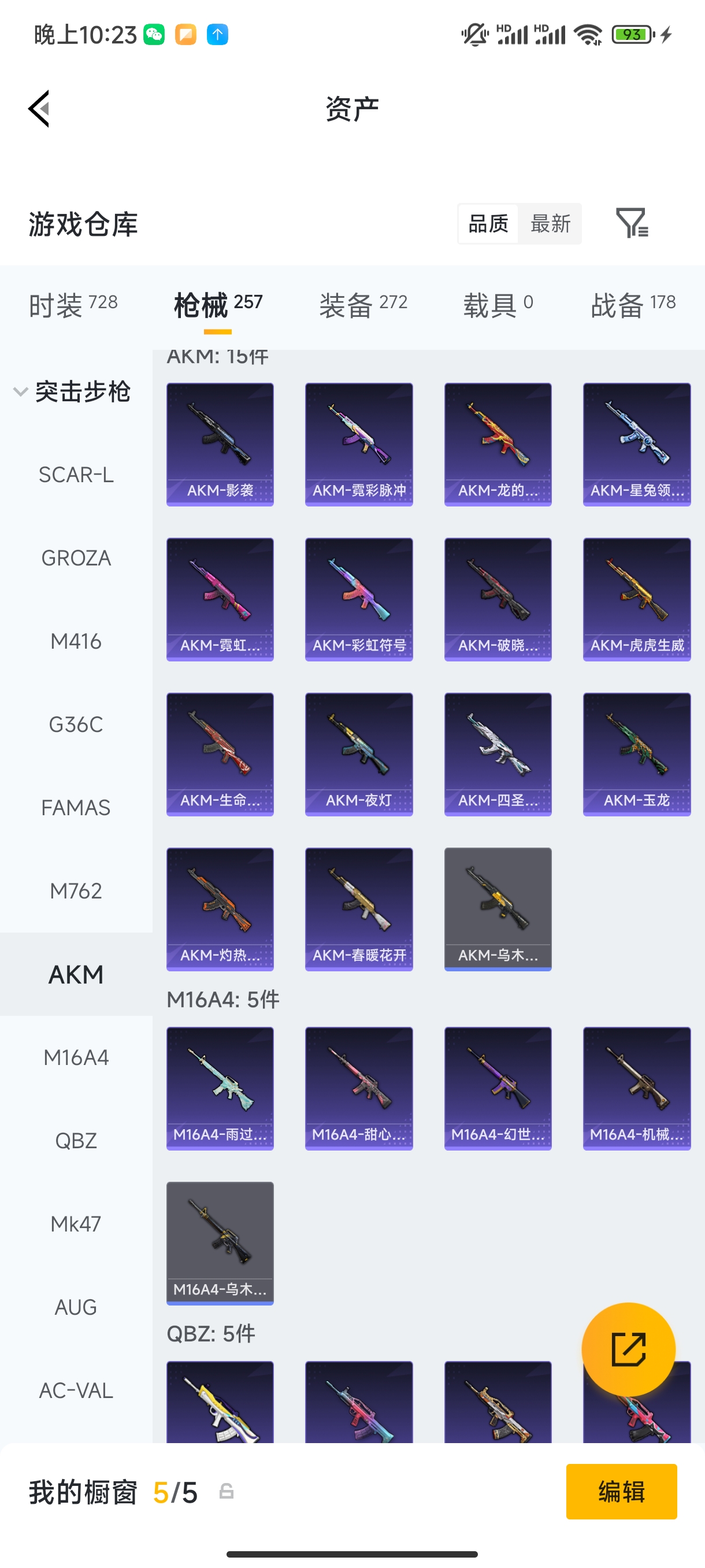Tap the 编辑 button for 我的橱窗
Viewport: 705px width, 1568px height.
pos(621,1491)
